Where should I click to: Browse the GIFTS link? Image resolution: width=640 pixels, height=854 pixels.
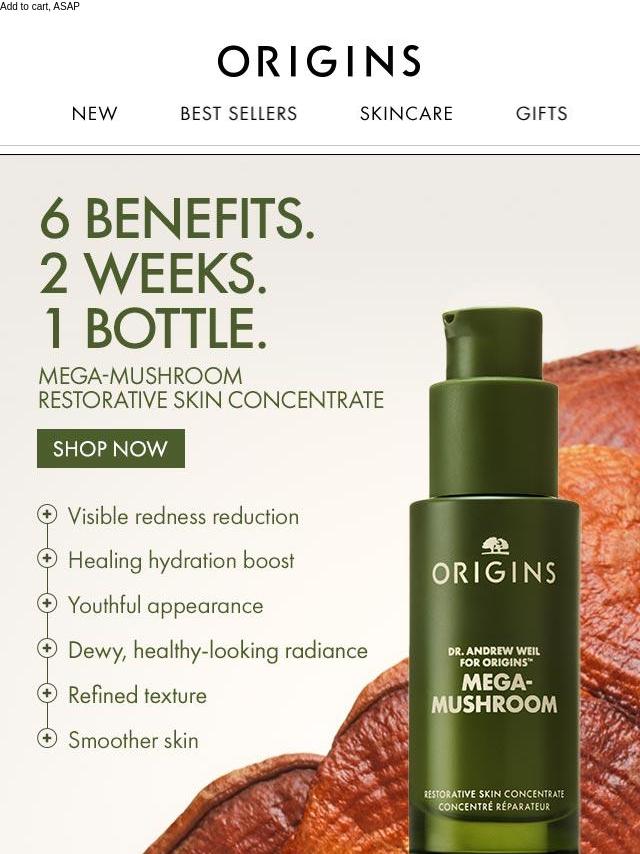pyautogui.click(x=541, y=114)
